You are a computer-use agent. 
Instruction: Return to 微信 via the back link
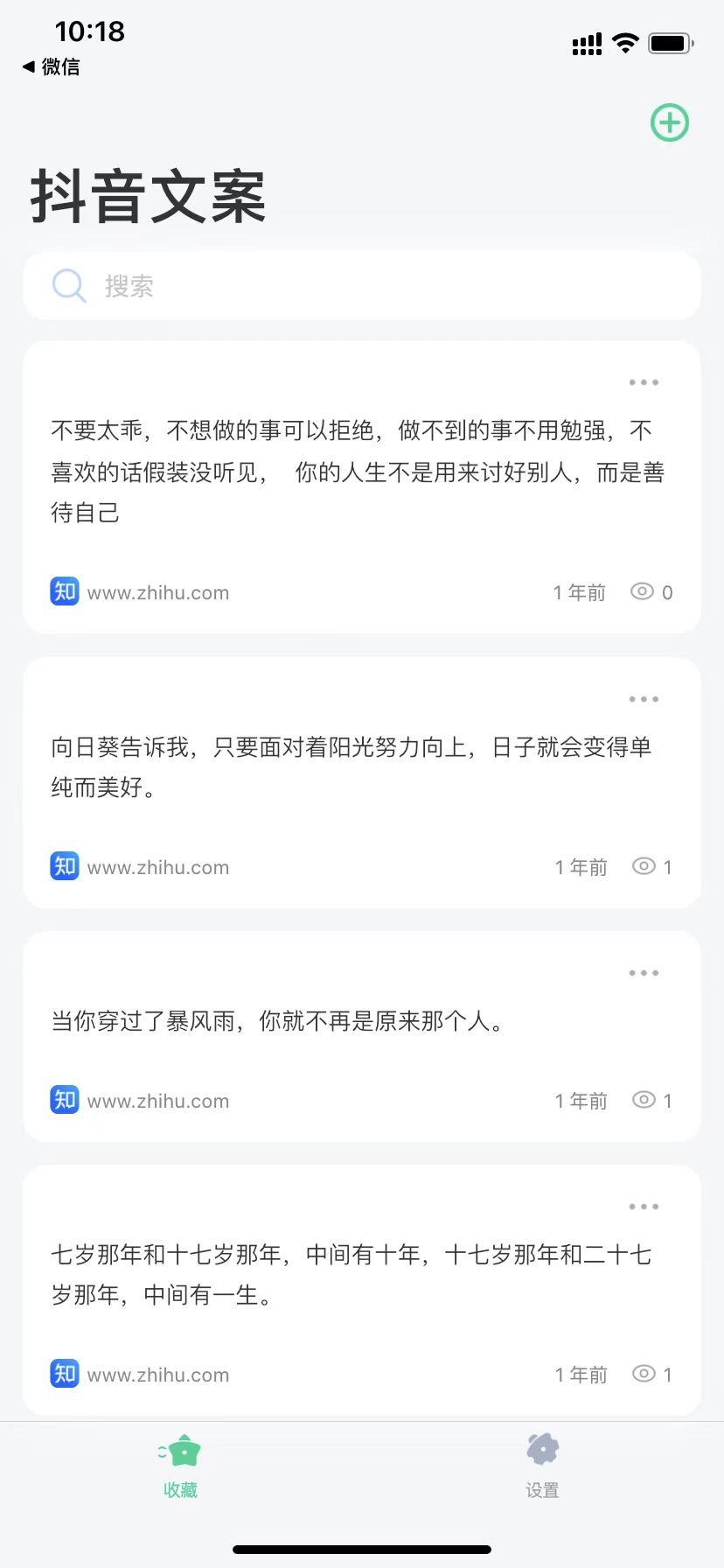(x=51, y=66)
